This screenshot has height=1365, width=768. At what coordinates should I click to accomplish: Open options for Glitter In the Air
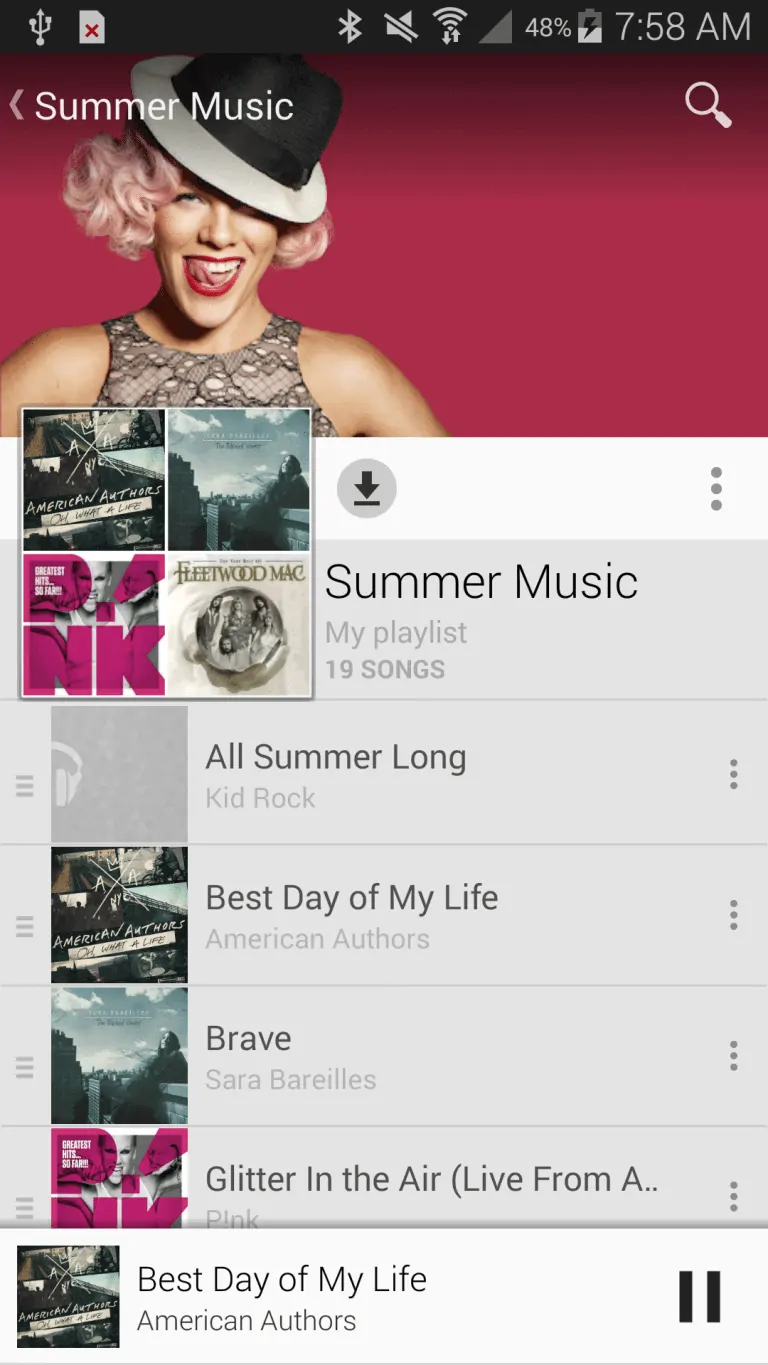pyautogui.click(x=734, y=1196)
